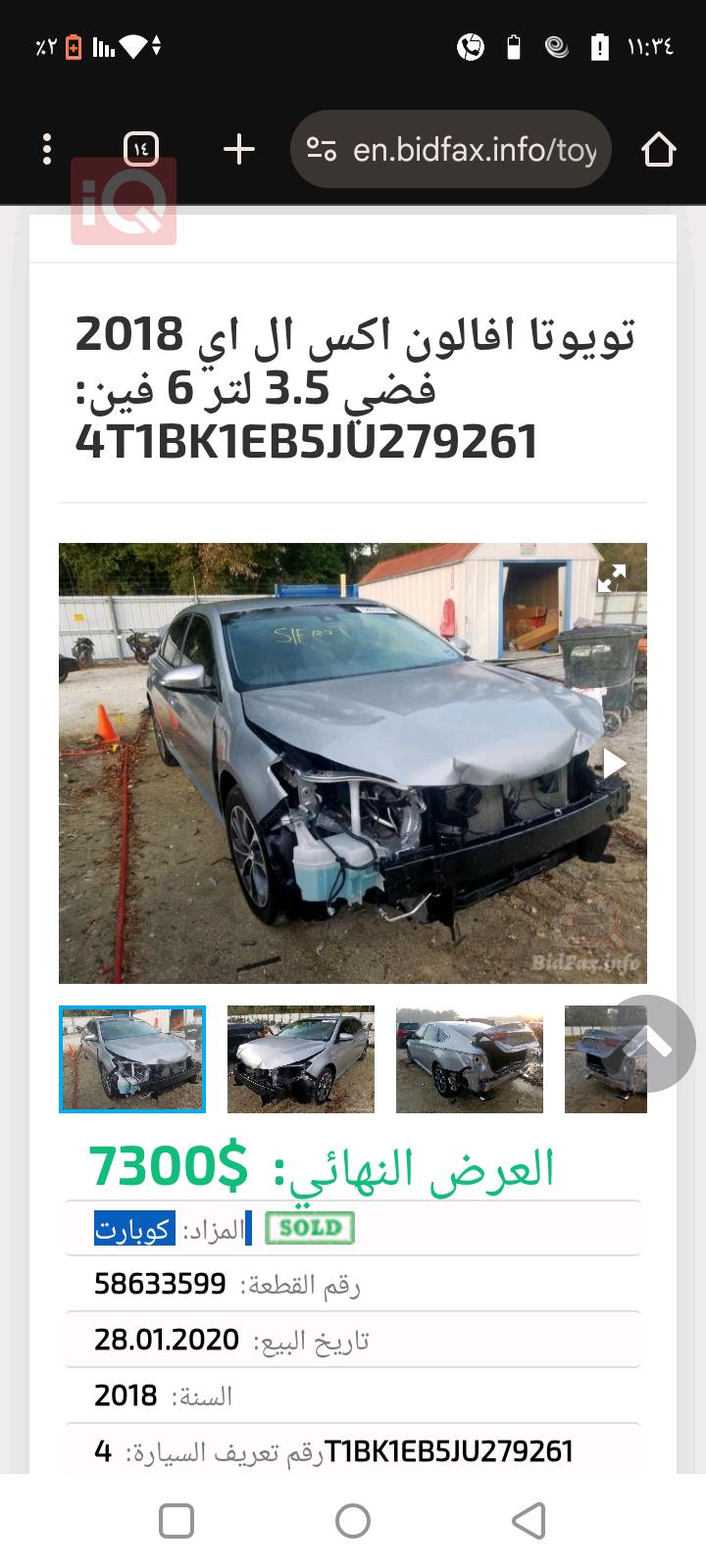This screenshot has width=706, height=1568.
Task: Select the third rear-view thumbnail
Action: 470,1059
